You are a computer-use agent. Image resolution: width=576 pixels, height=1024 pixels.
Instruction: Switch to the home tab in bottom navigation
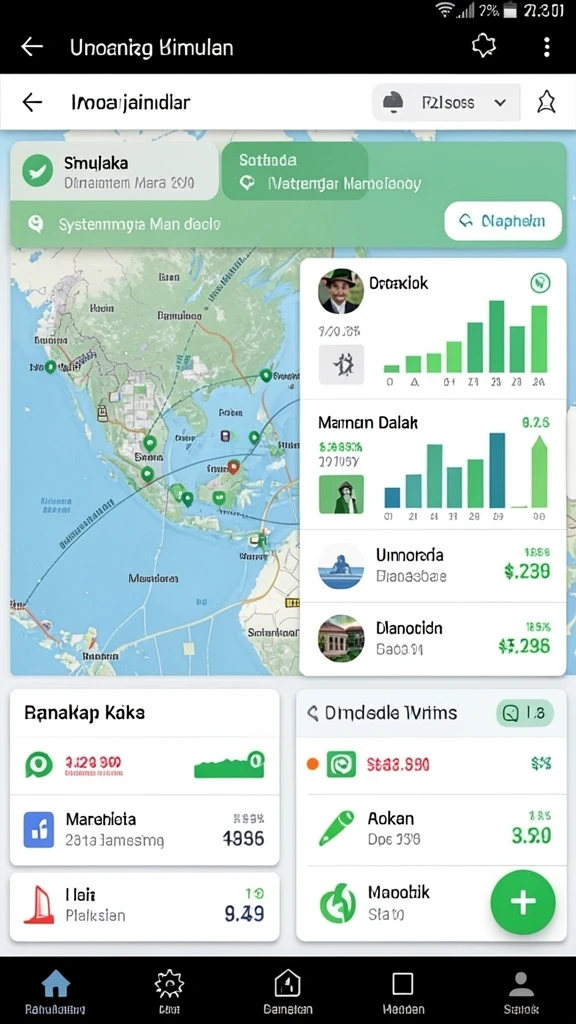(x=56, y=991)
